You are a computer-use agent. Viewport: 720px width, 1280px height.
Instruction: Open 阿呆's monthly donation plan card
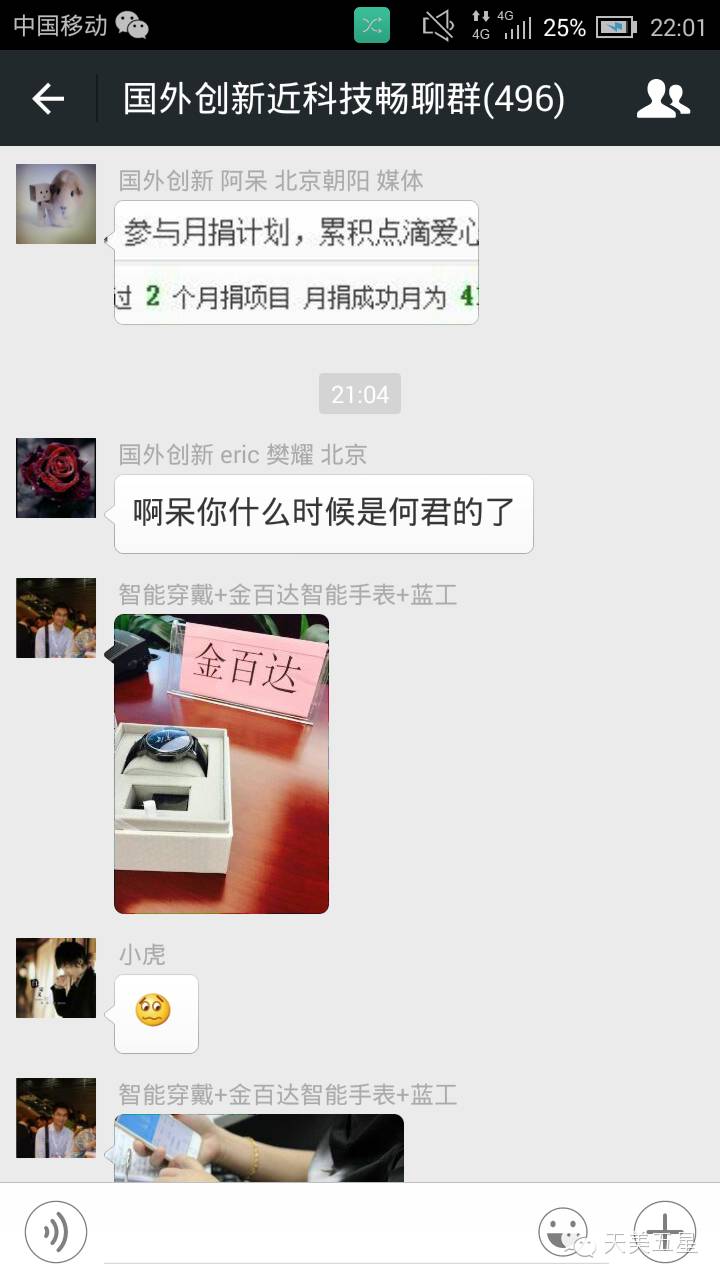point(297,262)
